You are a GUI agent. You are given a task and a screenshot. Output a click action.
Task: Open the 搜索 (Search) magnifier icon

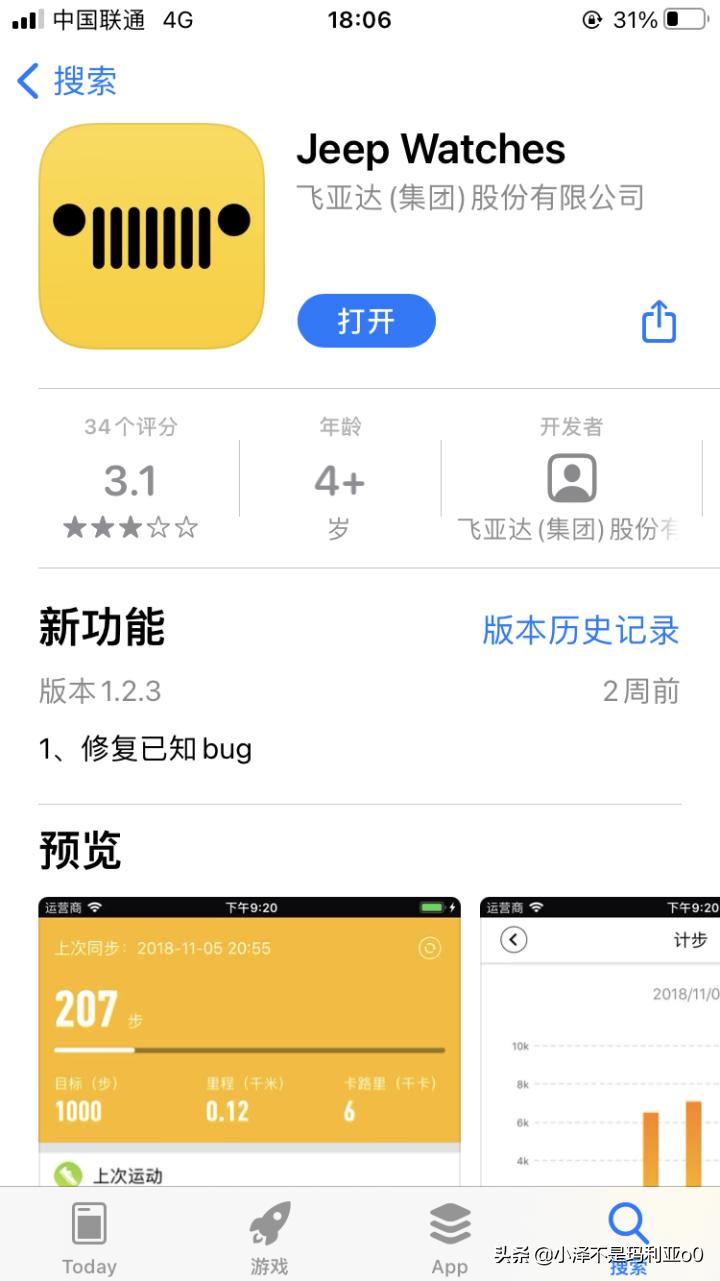627,1222
